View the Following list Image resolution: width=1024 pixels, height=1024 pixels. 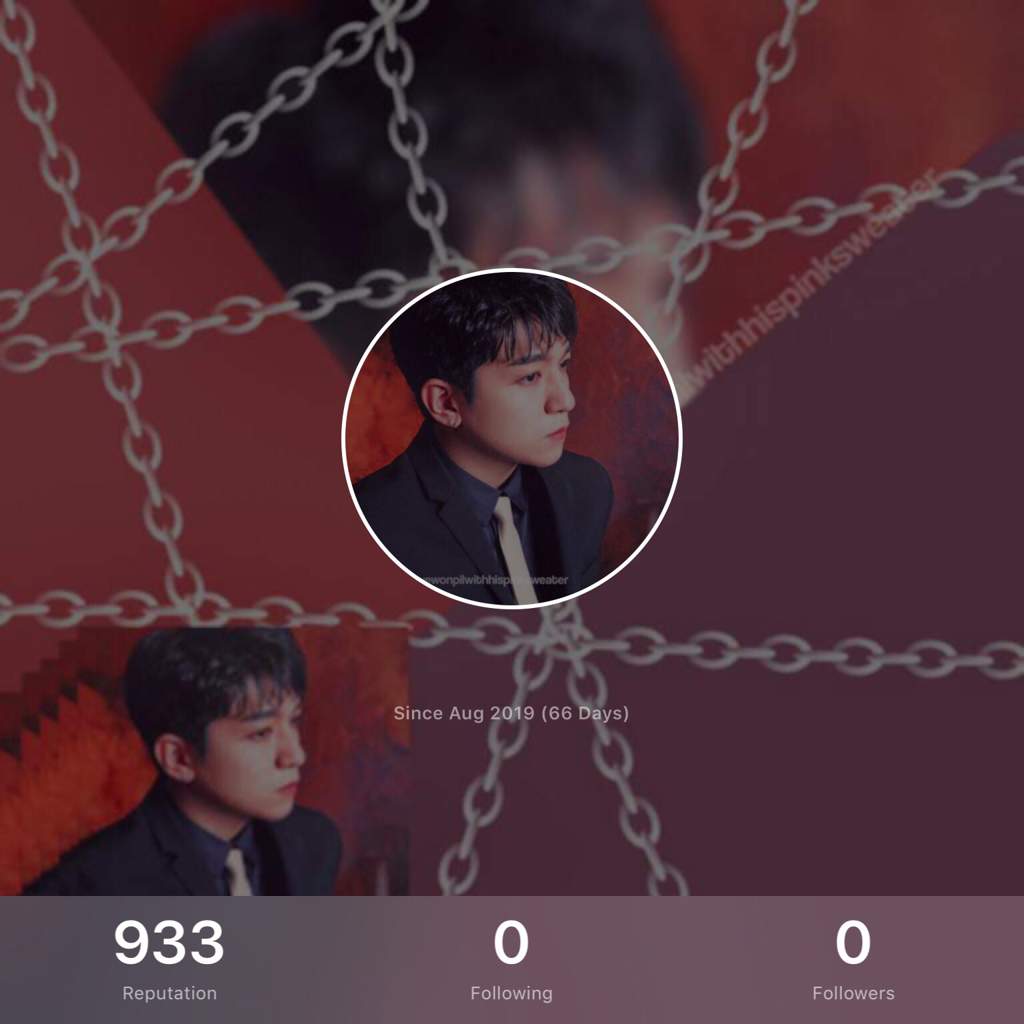point(511,960)
